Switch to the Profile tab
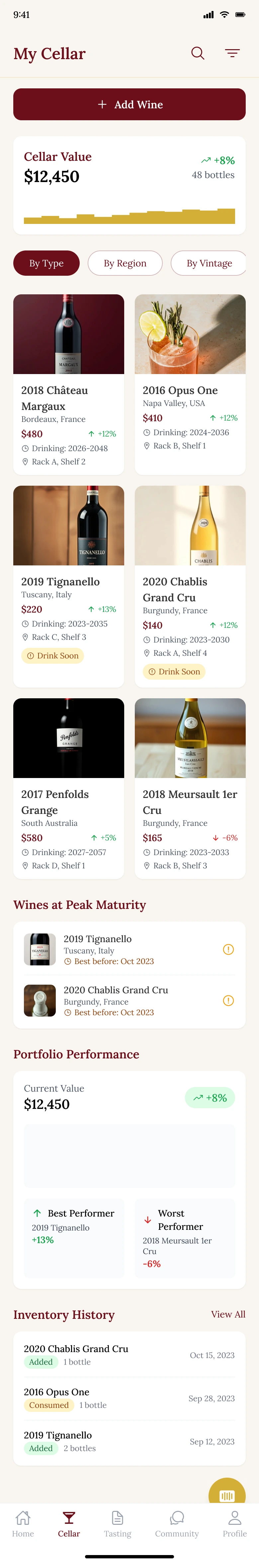This screenshot has width=259, height=1568. pyautogui.click(x=235, y=1523)
